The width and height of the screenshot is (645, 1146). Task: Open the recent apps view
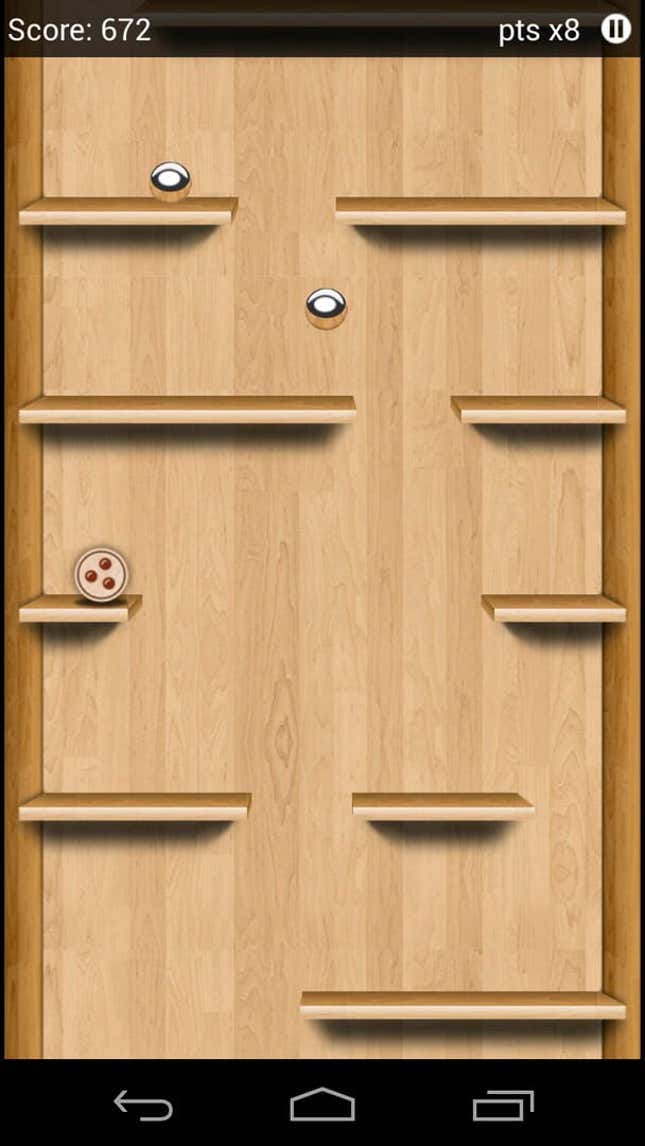coord(503,1105)
